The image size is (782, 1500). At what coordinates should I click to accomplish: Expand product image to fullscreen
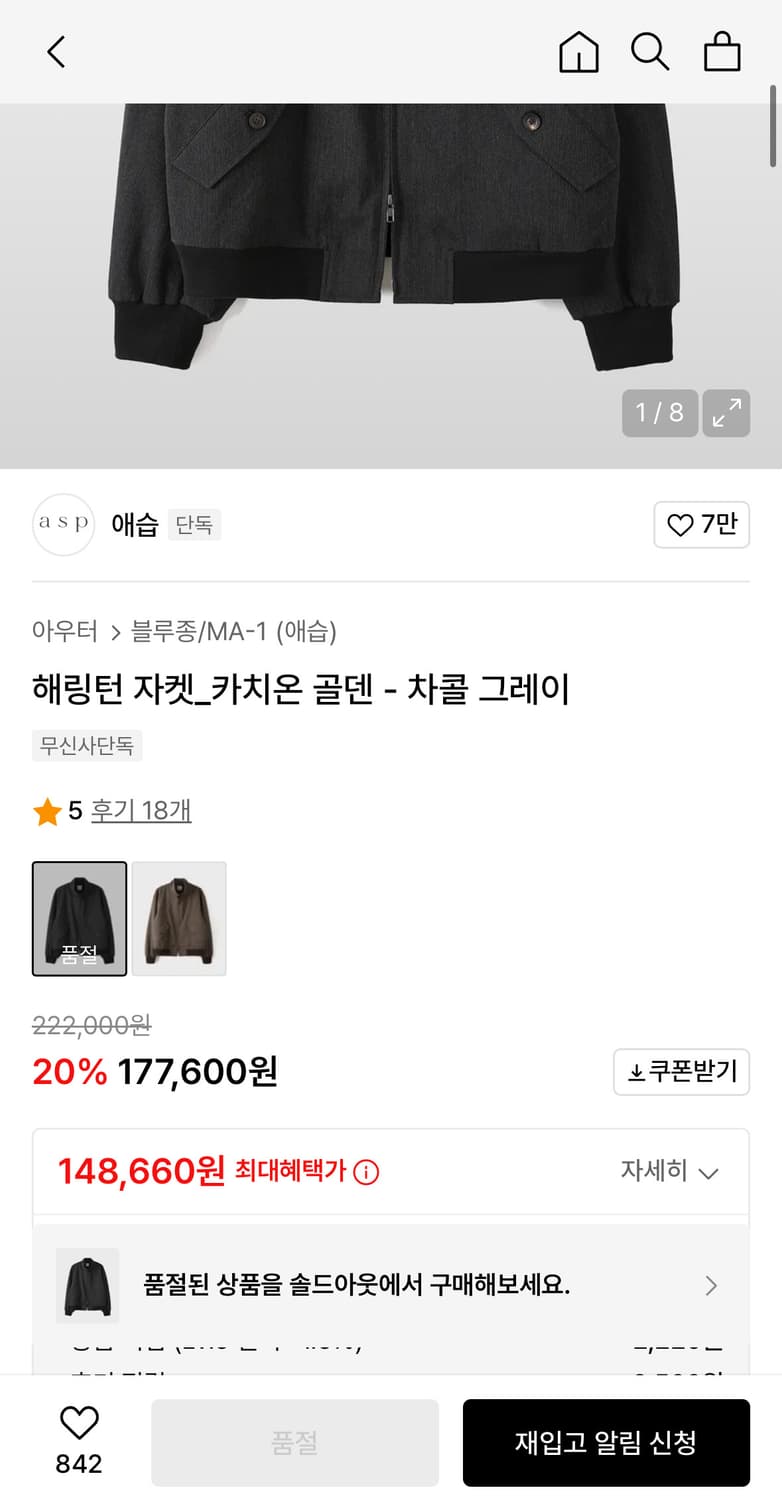[x=726, y=413]
